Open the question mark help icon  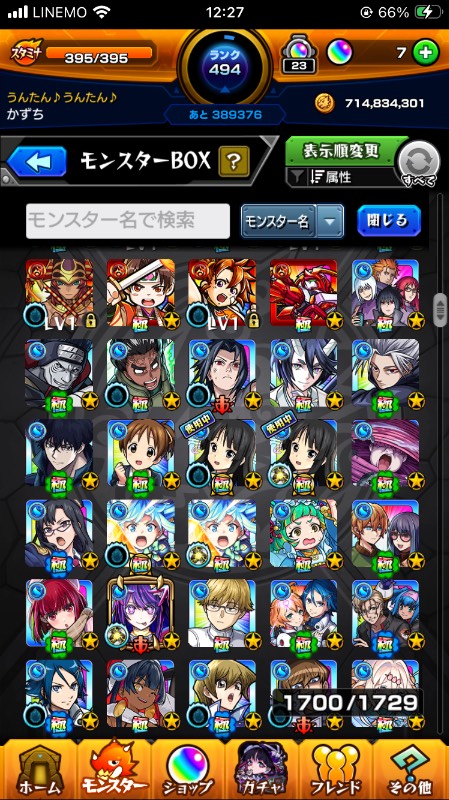click(x=234, y=162)
